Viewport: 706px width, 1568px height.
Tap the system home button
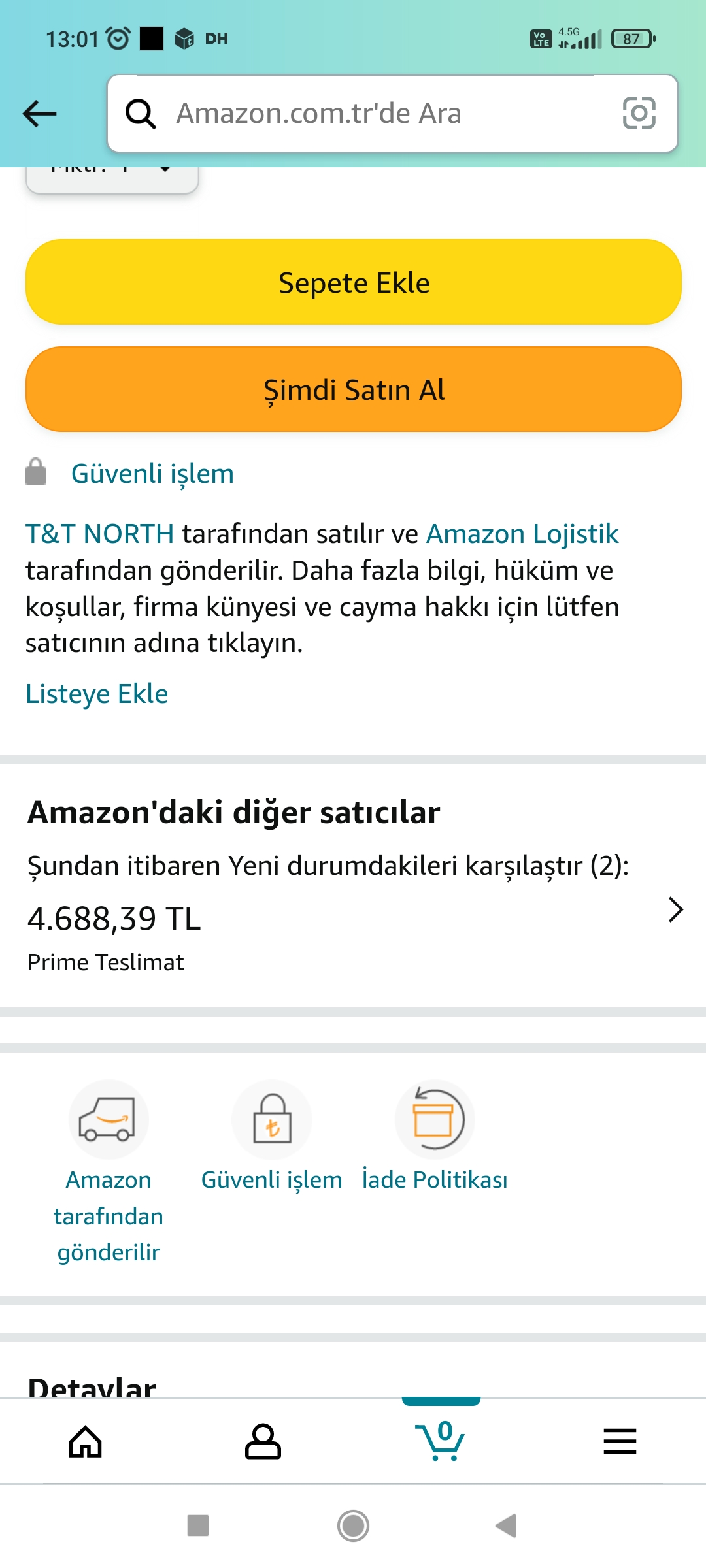tap(353, 1526)
